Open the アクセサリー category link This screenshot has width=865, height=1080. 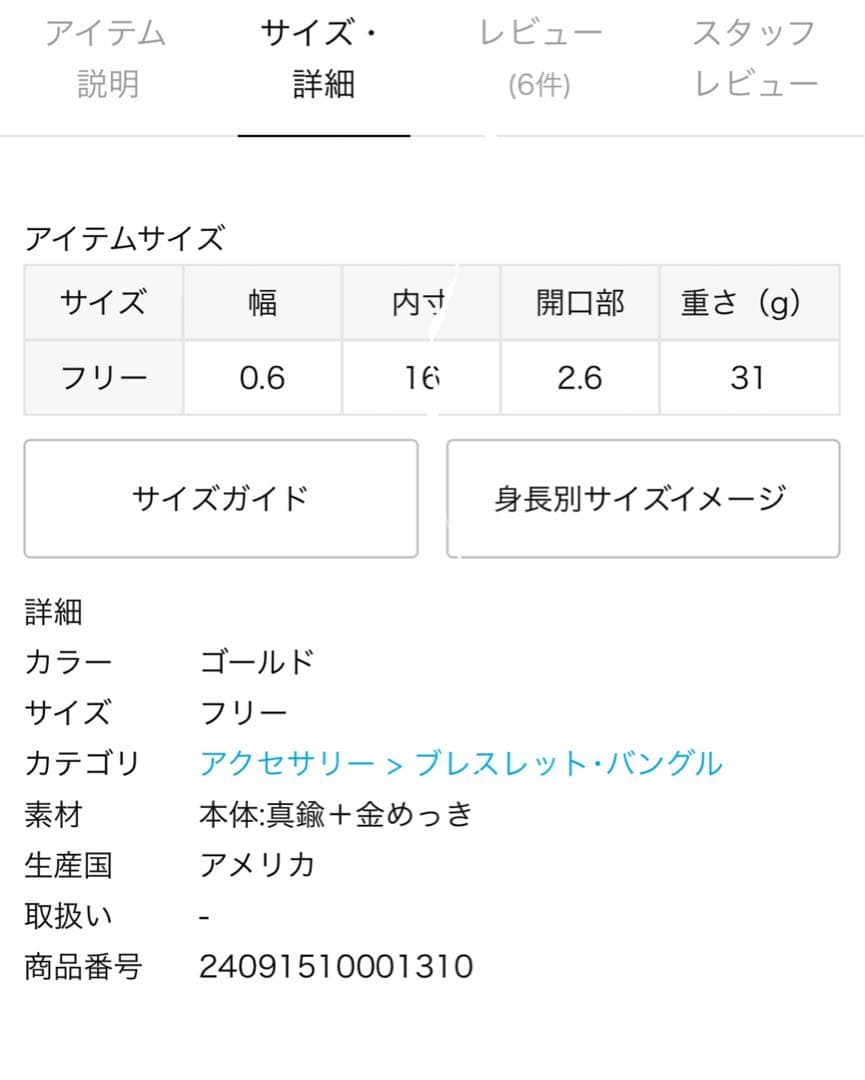[287, 764]
